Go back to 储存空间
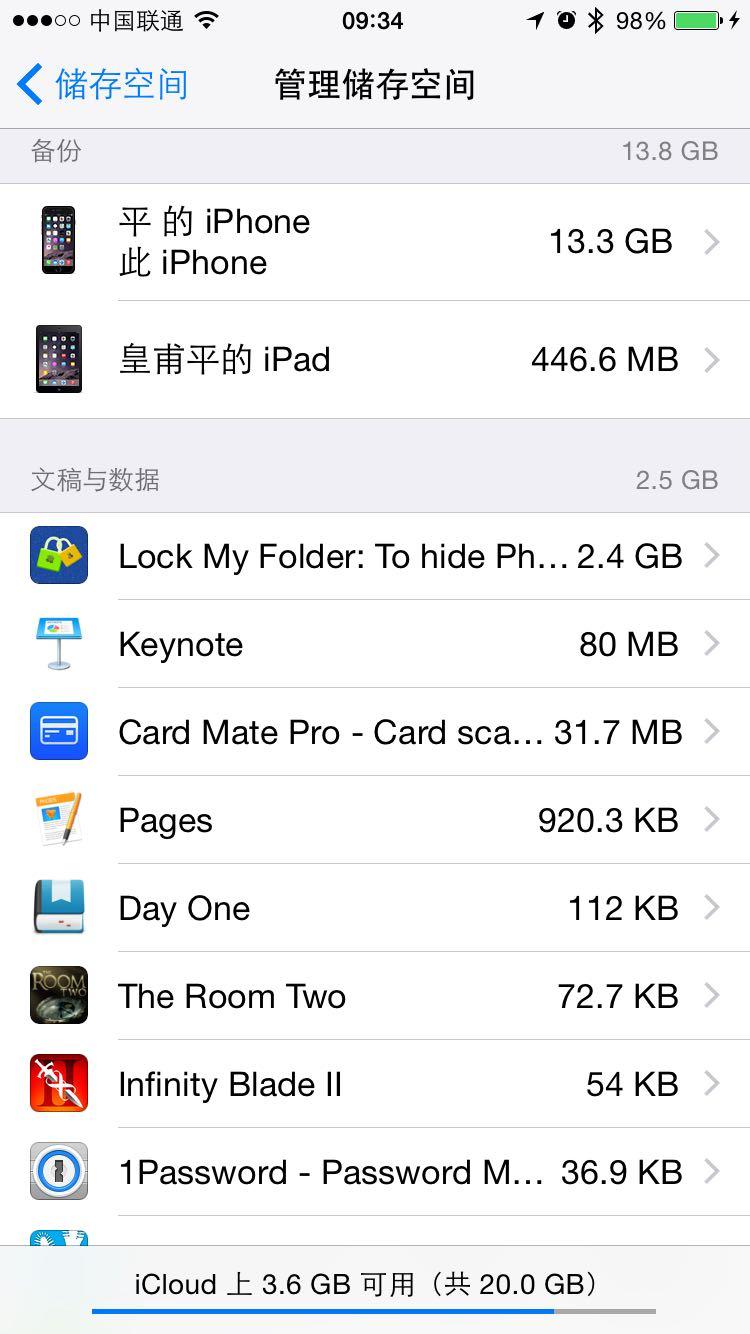The width and height of the screenshot is (750, 1334). [103, 85]
